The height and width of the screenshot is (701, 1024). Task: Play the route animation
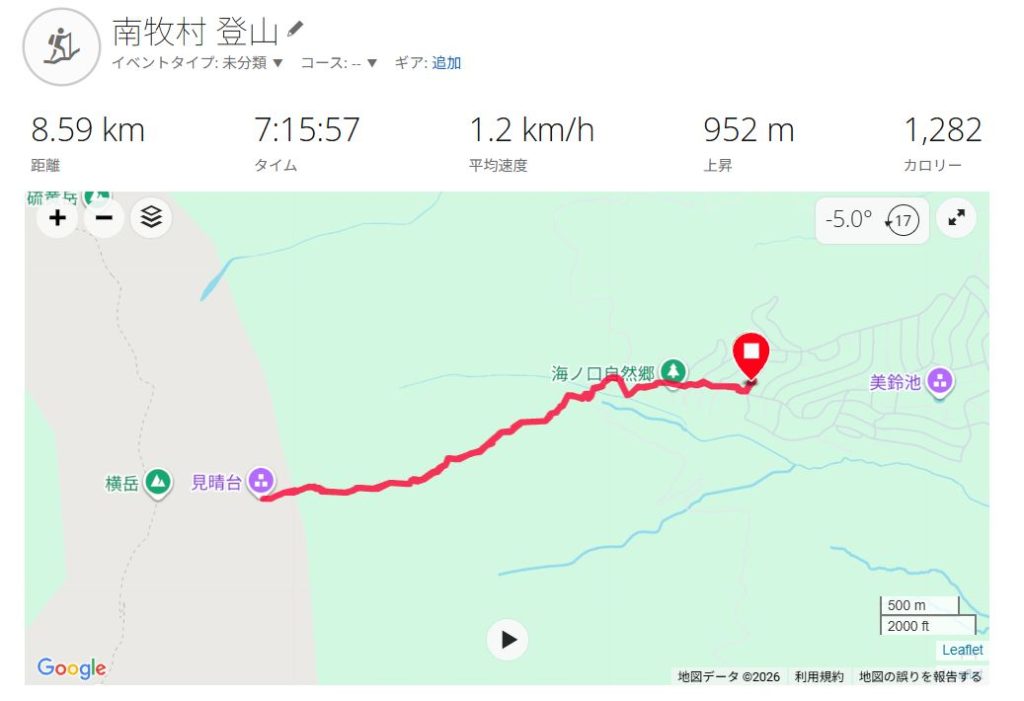click(x=508, y=639)
